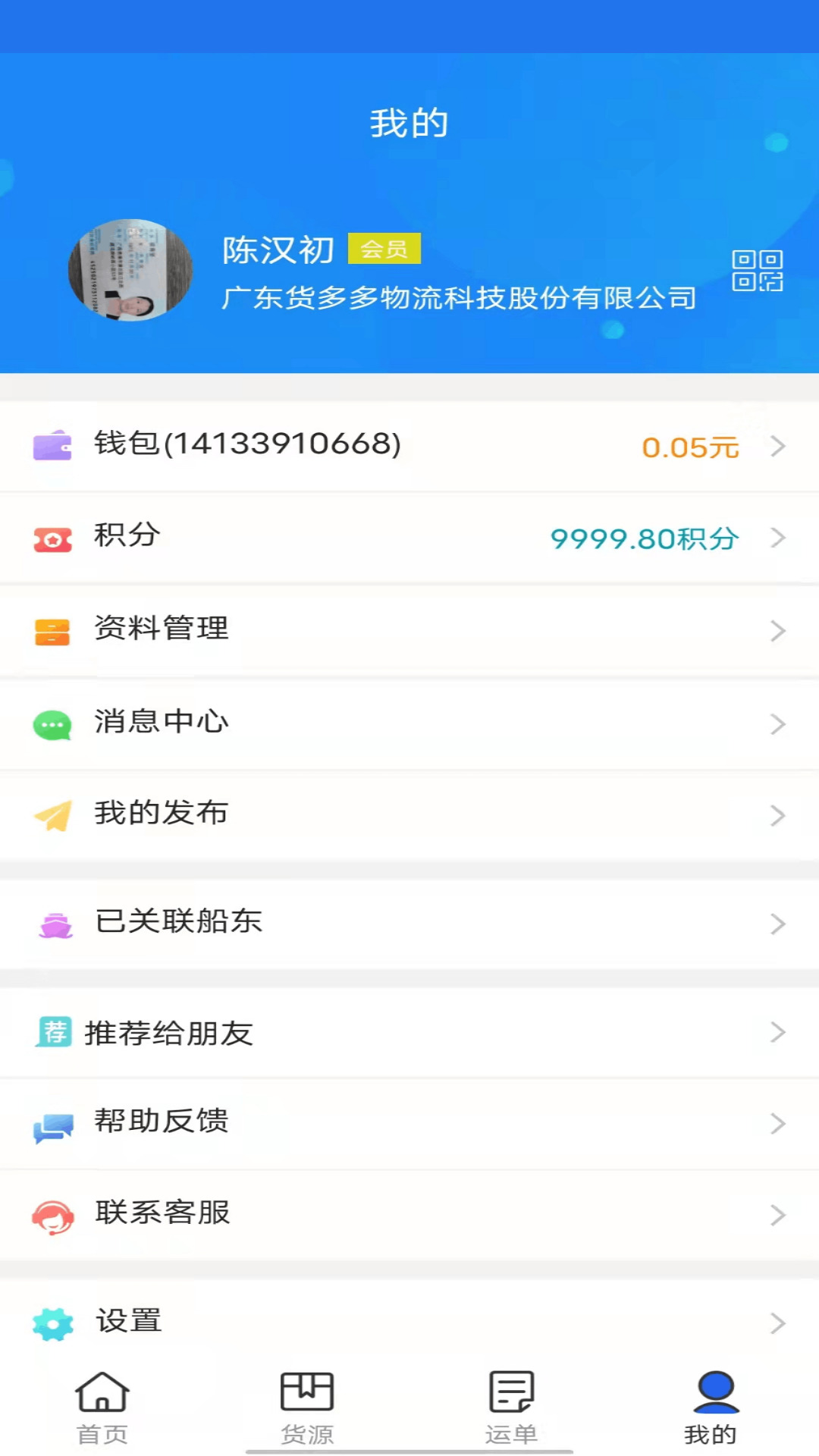Open the 联系客服 headset icon
Screen dimensions: 819x1456
[x=52, y=1214]
